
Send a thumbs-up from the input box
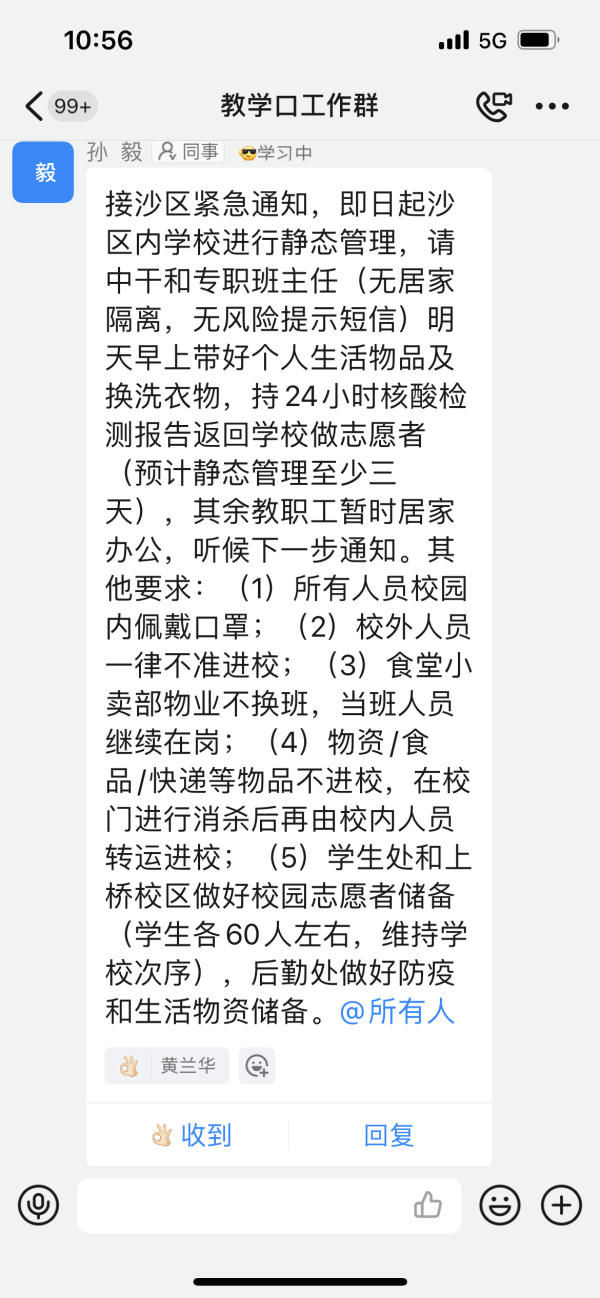tap(428, 1205)
